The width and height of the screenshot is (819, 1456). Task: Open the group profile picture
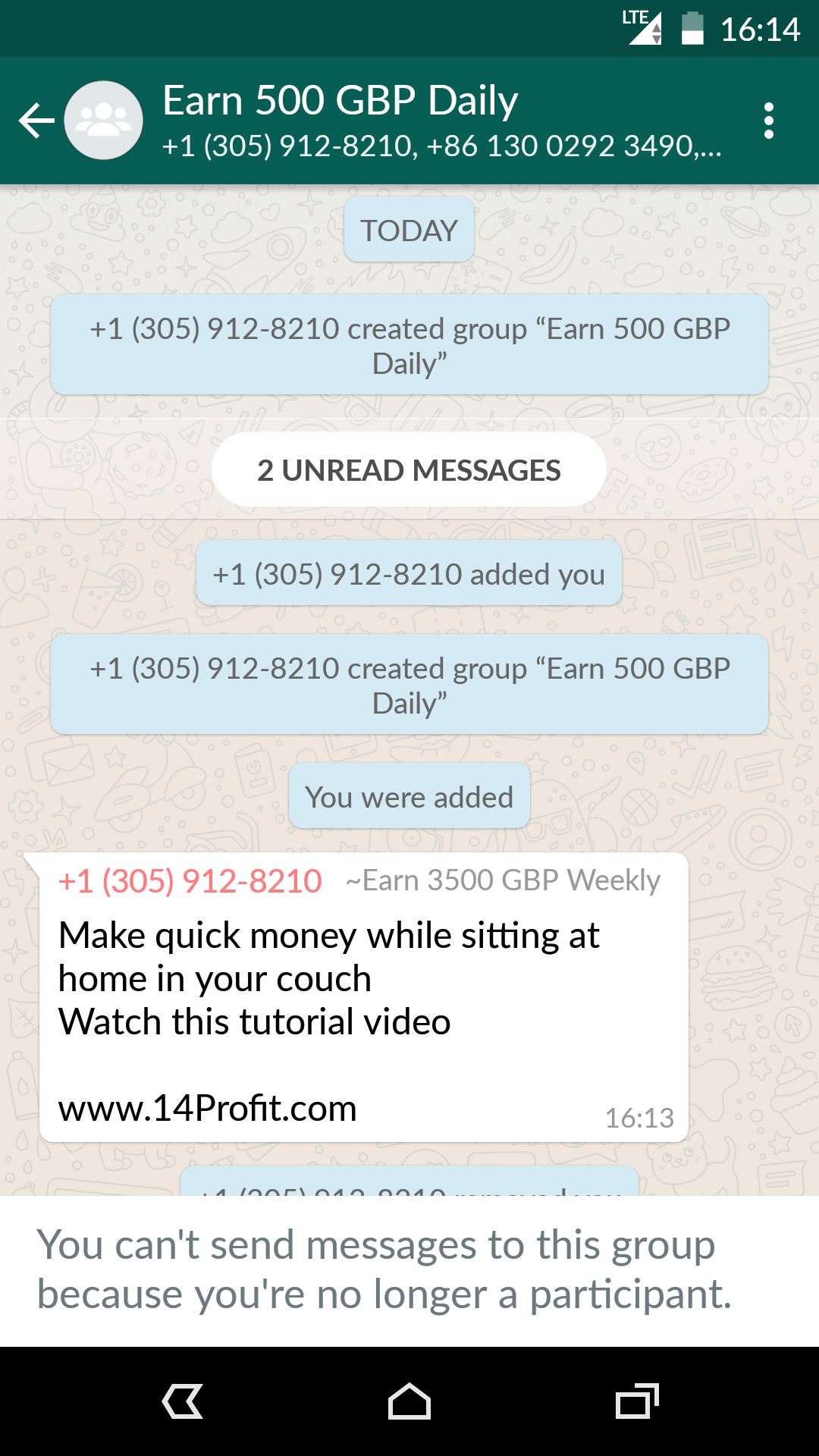tap(104, 121)
